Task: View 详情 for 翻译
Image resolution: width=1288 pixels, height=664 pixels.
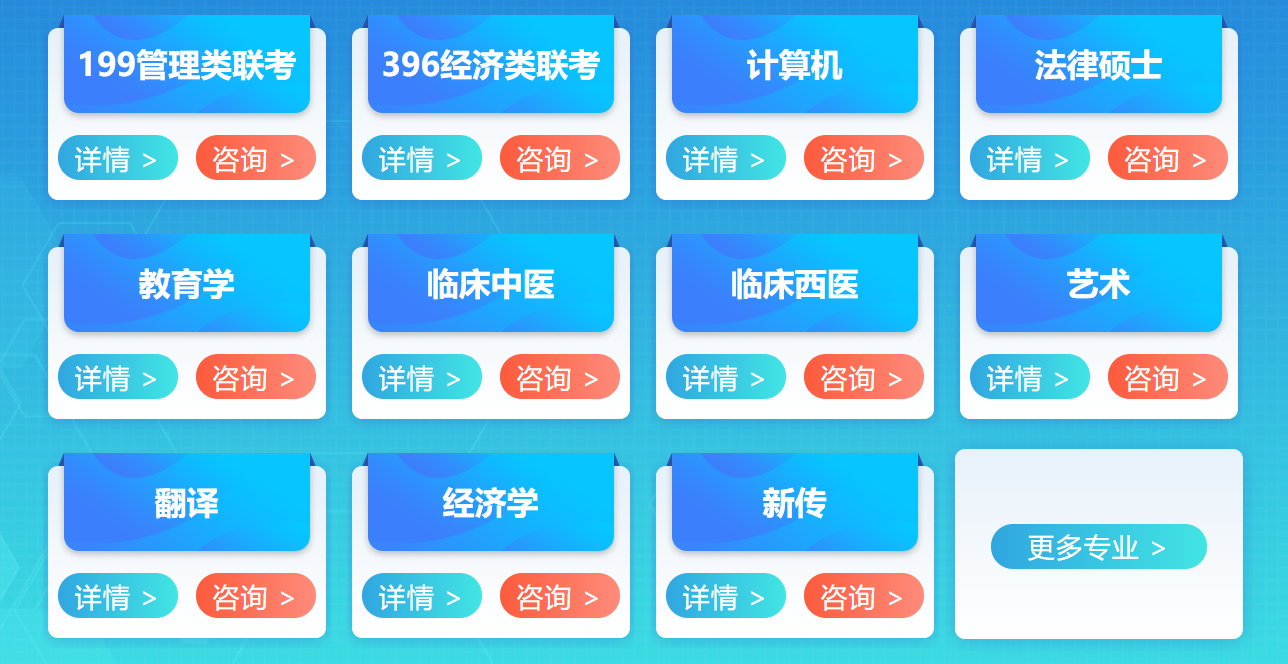Action: [118, 596]
